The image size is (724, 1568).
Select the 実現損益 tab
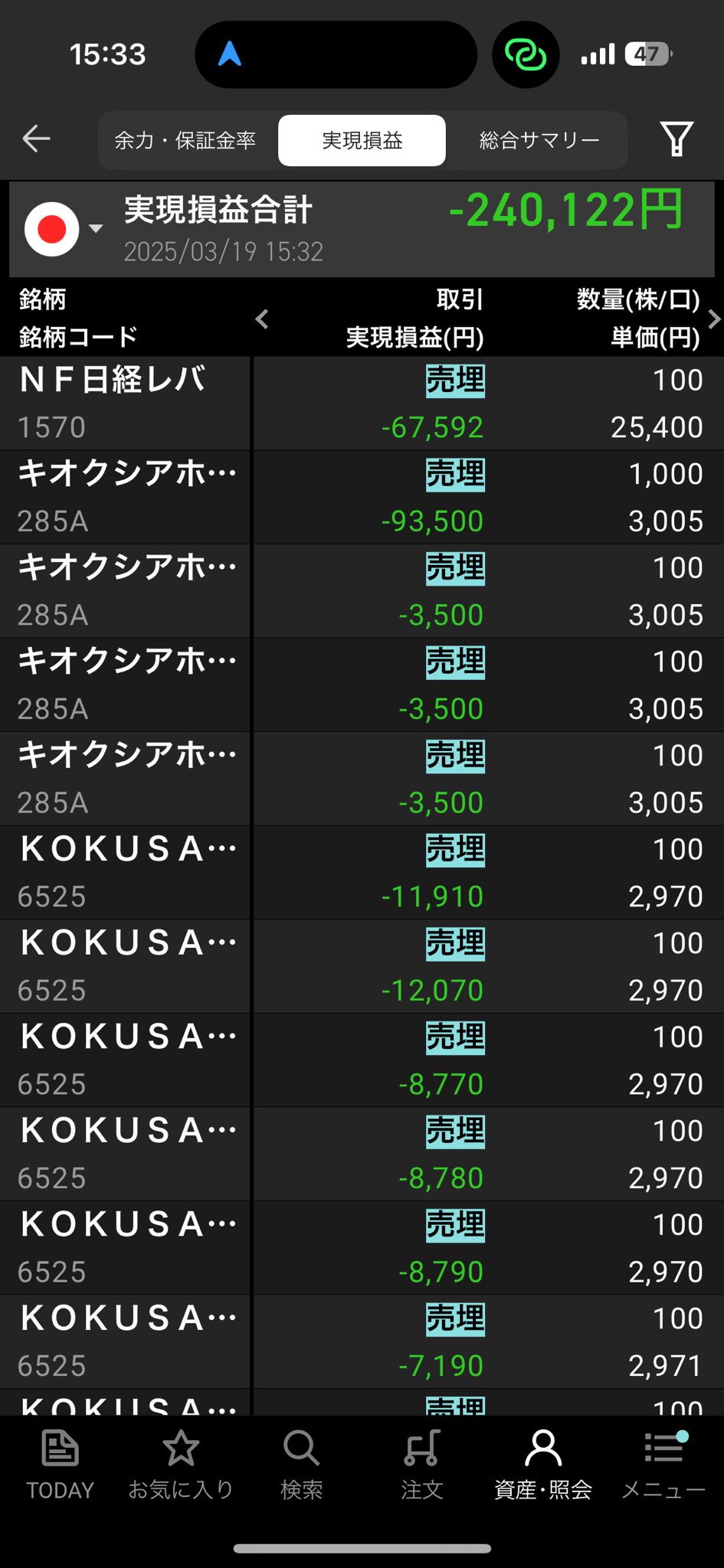click(362, 141)
